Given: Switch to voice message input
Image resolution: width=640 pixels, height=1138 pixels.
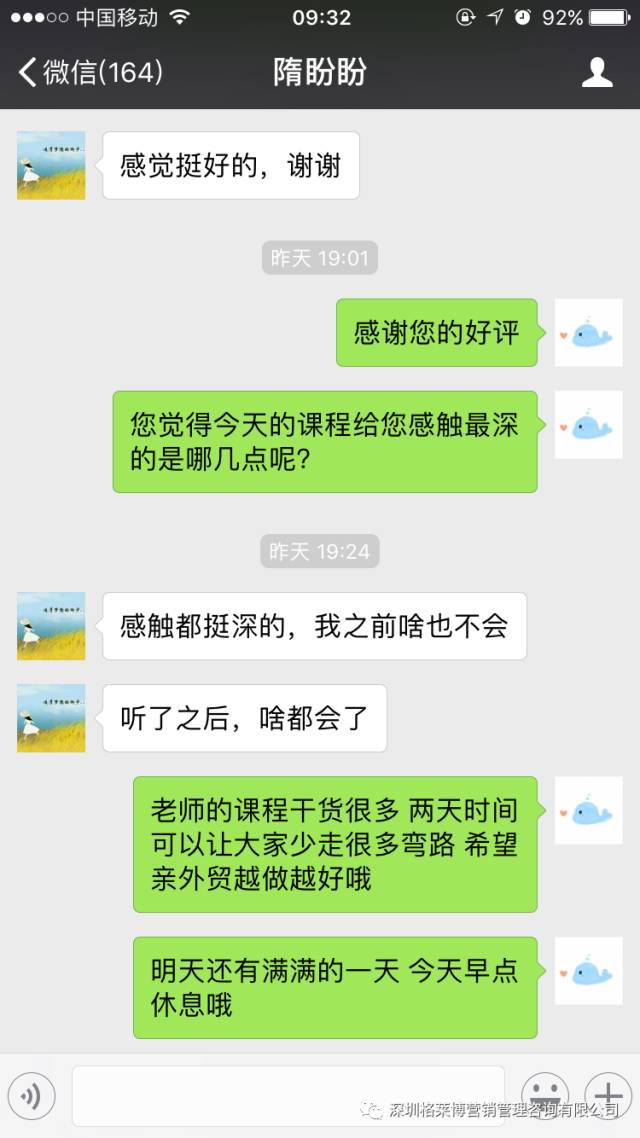Looking at the screenshot, I should pos(31,1097).
